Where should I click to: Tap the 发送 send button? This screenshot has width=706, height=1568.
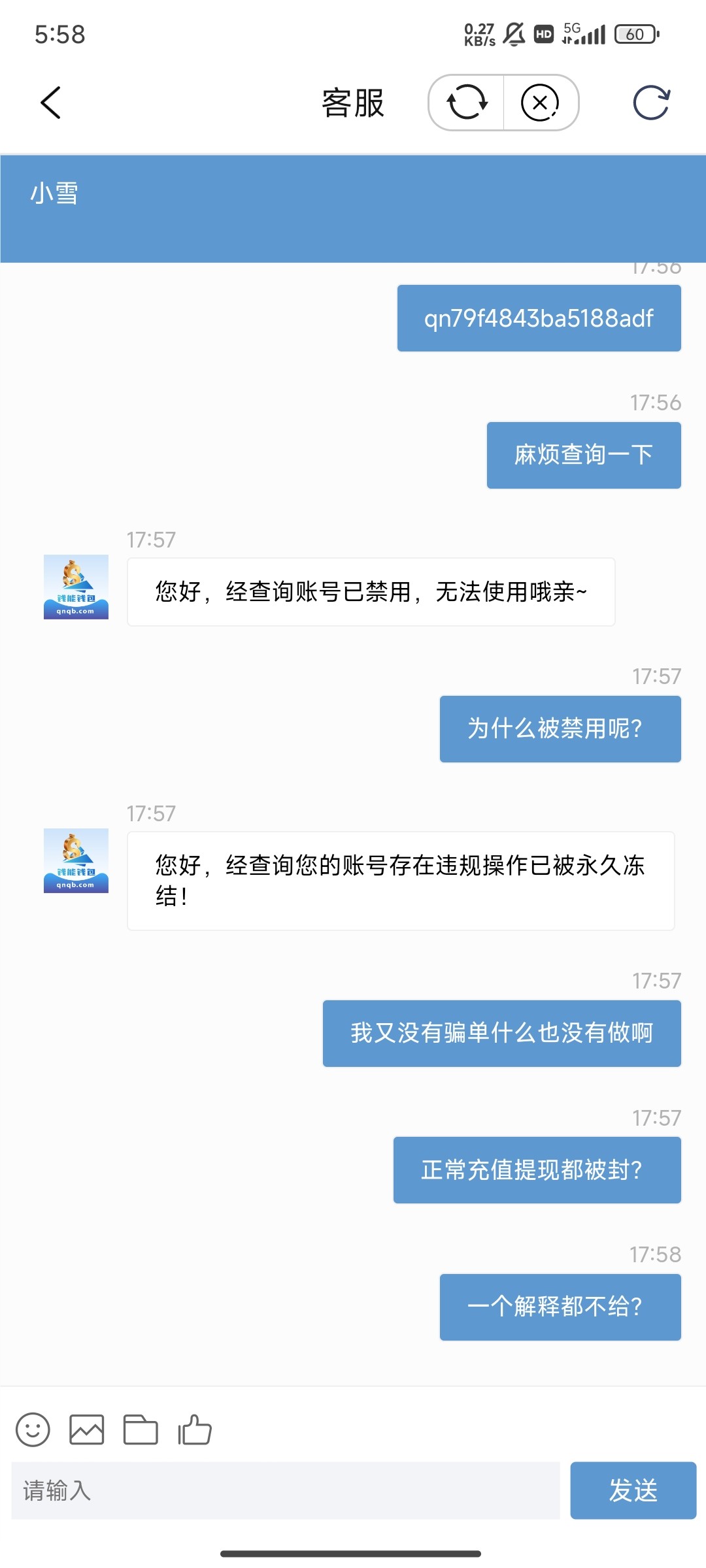(x=633, y=1492)
